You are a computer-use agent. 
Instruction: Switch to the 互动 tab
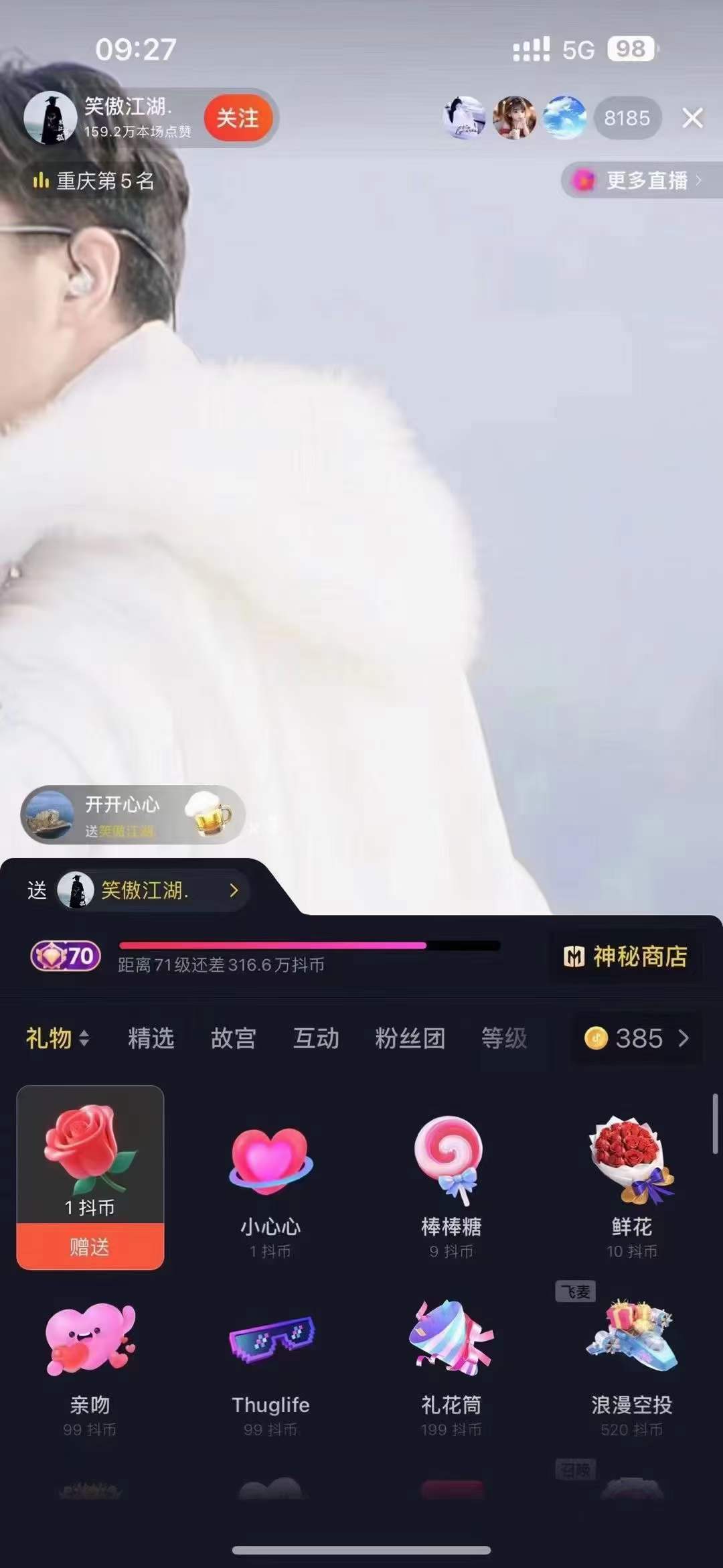pos(316,1038)
